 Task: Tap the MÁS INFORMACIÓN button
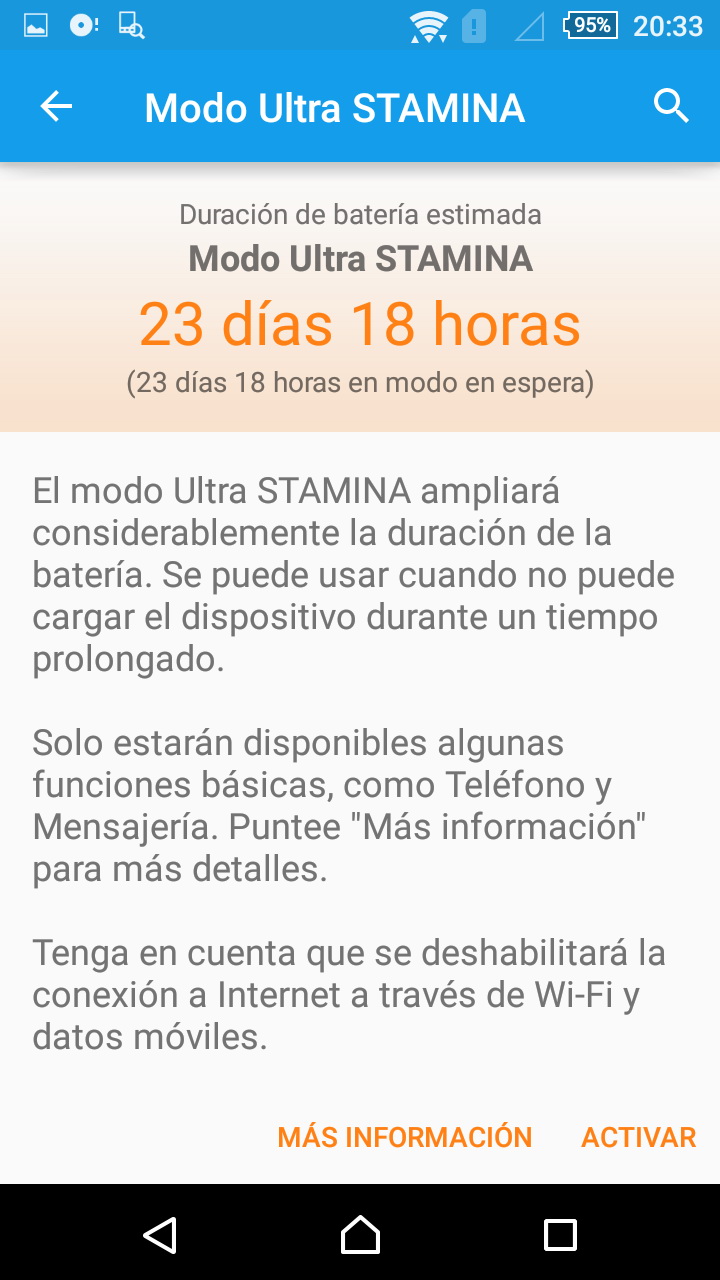405,1137
